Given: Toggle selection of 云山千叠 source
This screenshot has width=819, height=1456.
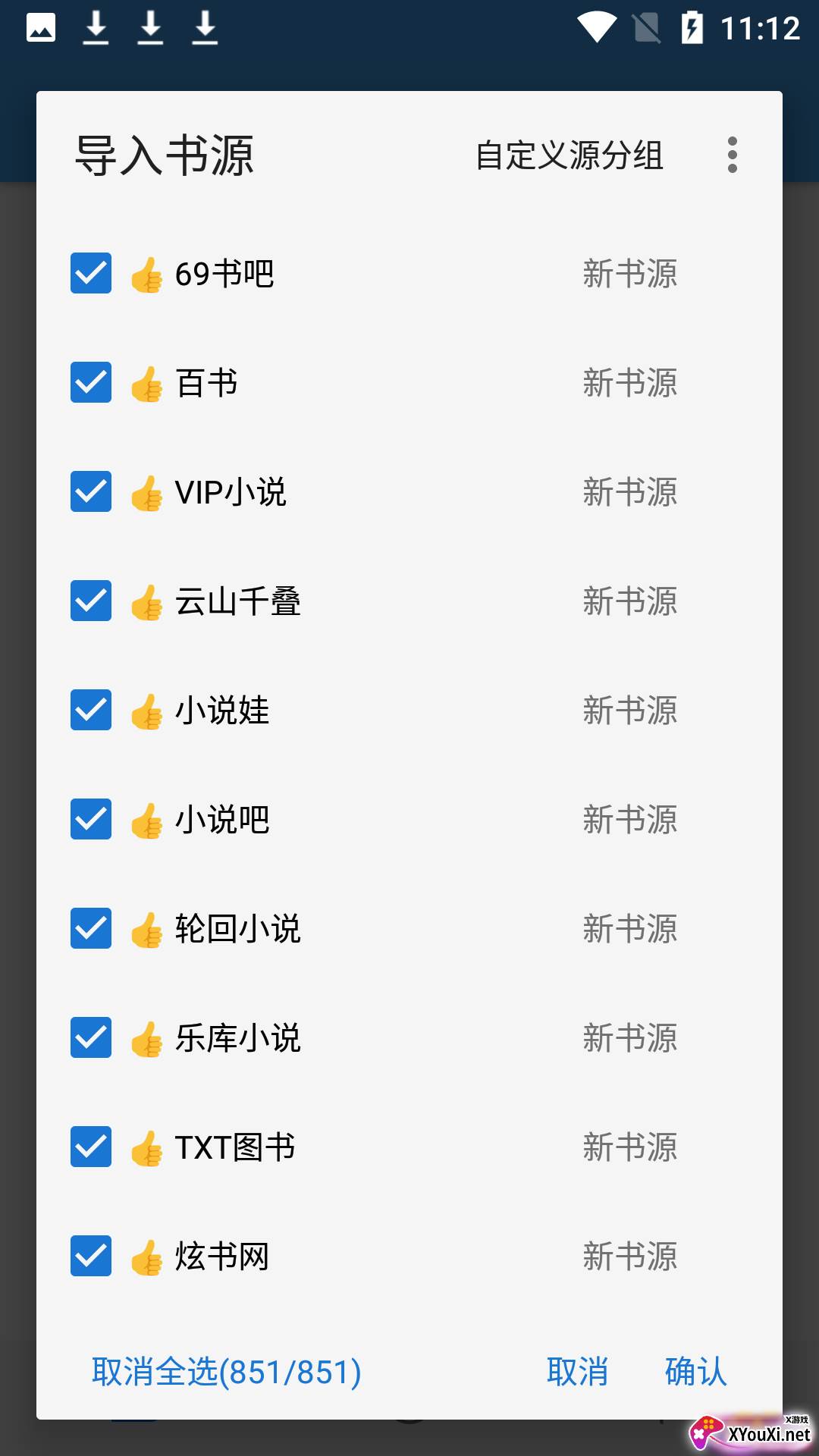Looking at the screenshot, I should tap(90, 601).
